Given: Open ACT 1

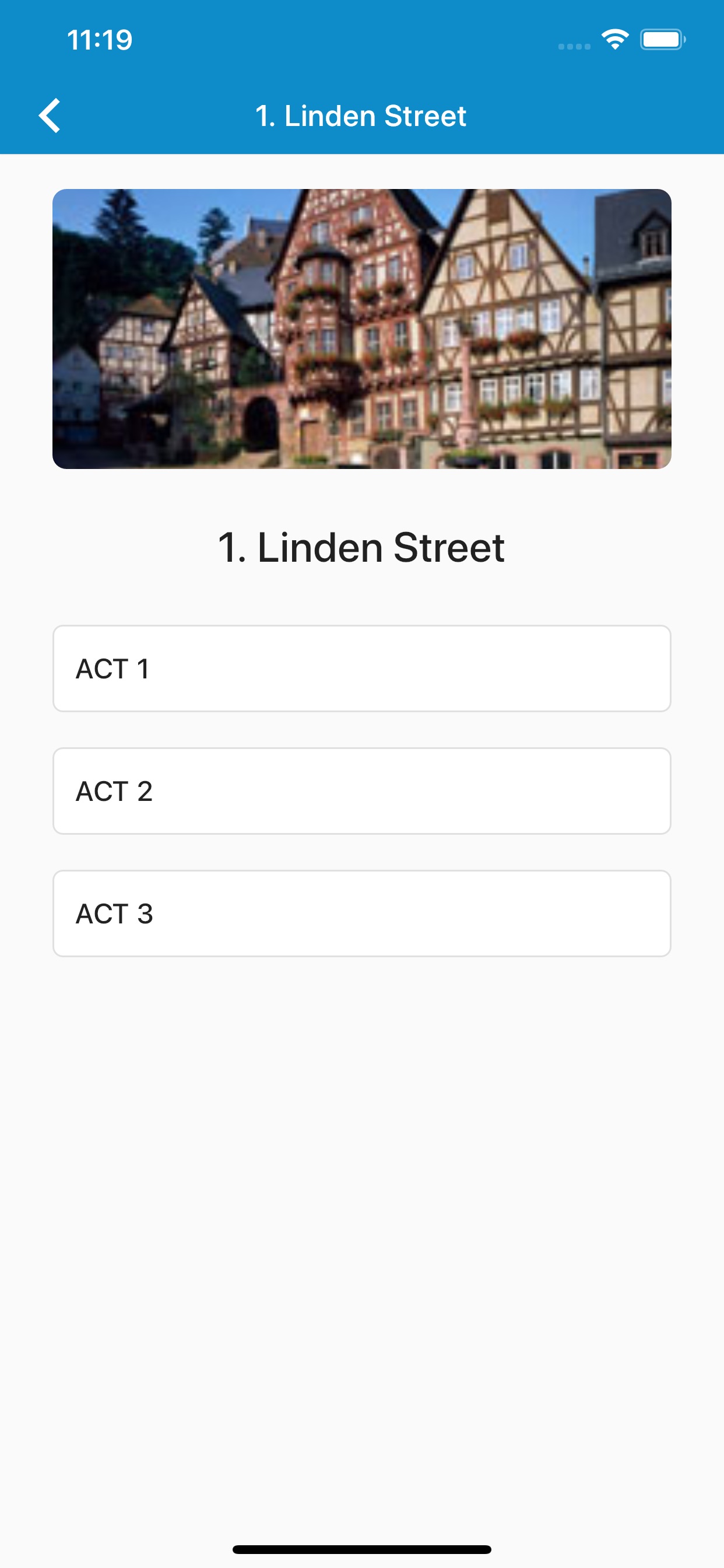Looking at the screenshot, I should tap(362, 668).
